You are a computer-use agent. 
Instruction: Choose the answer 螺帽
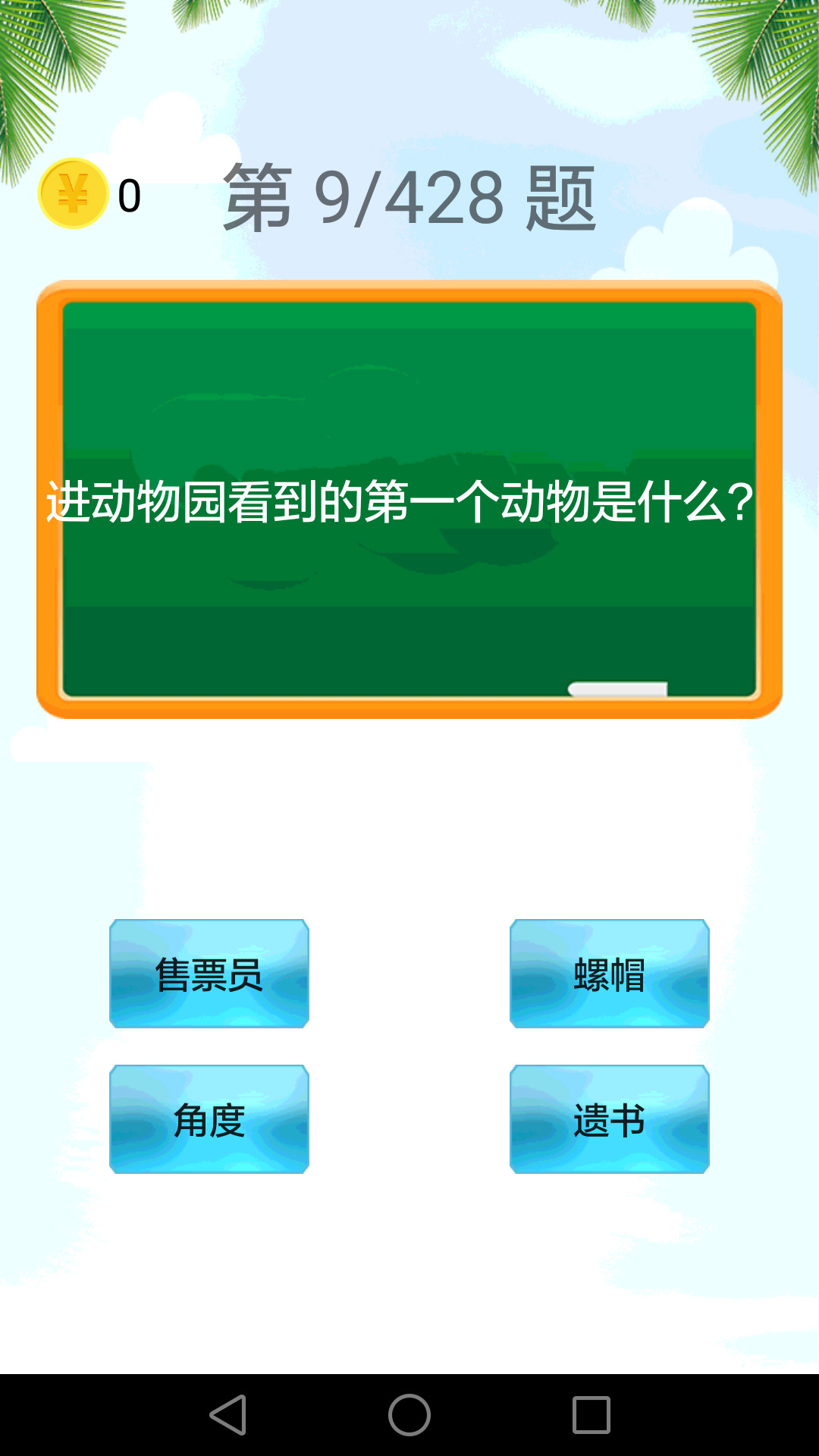(609, 976)
